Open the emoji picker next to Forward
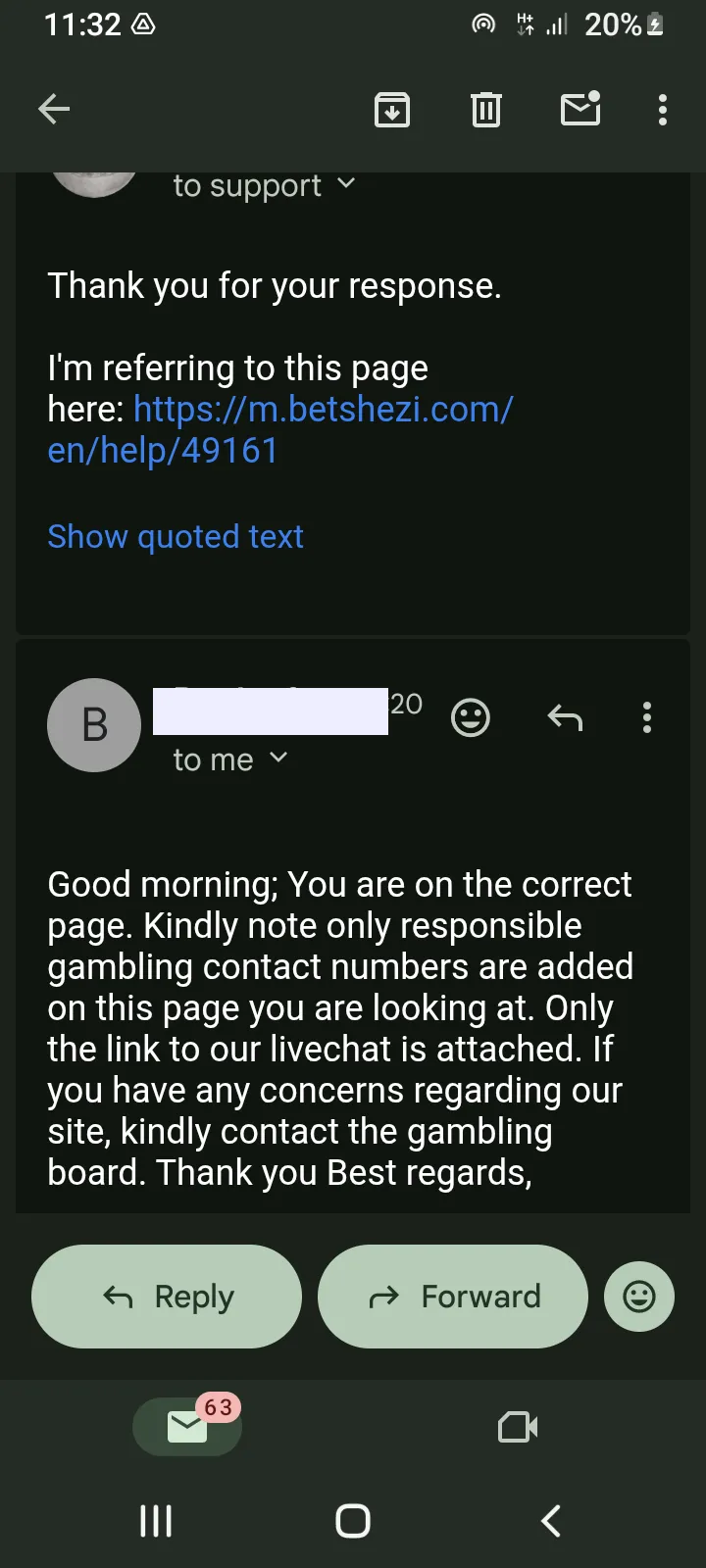The width and height of the screenshot is (706, 1568). click(x=638, y=1296)
